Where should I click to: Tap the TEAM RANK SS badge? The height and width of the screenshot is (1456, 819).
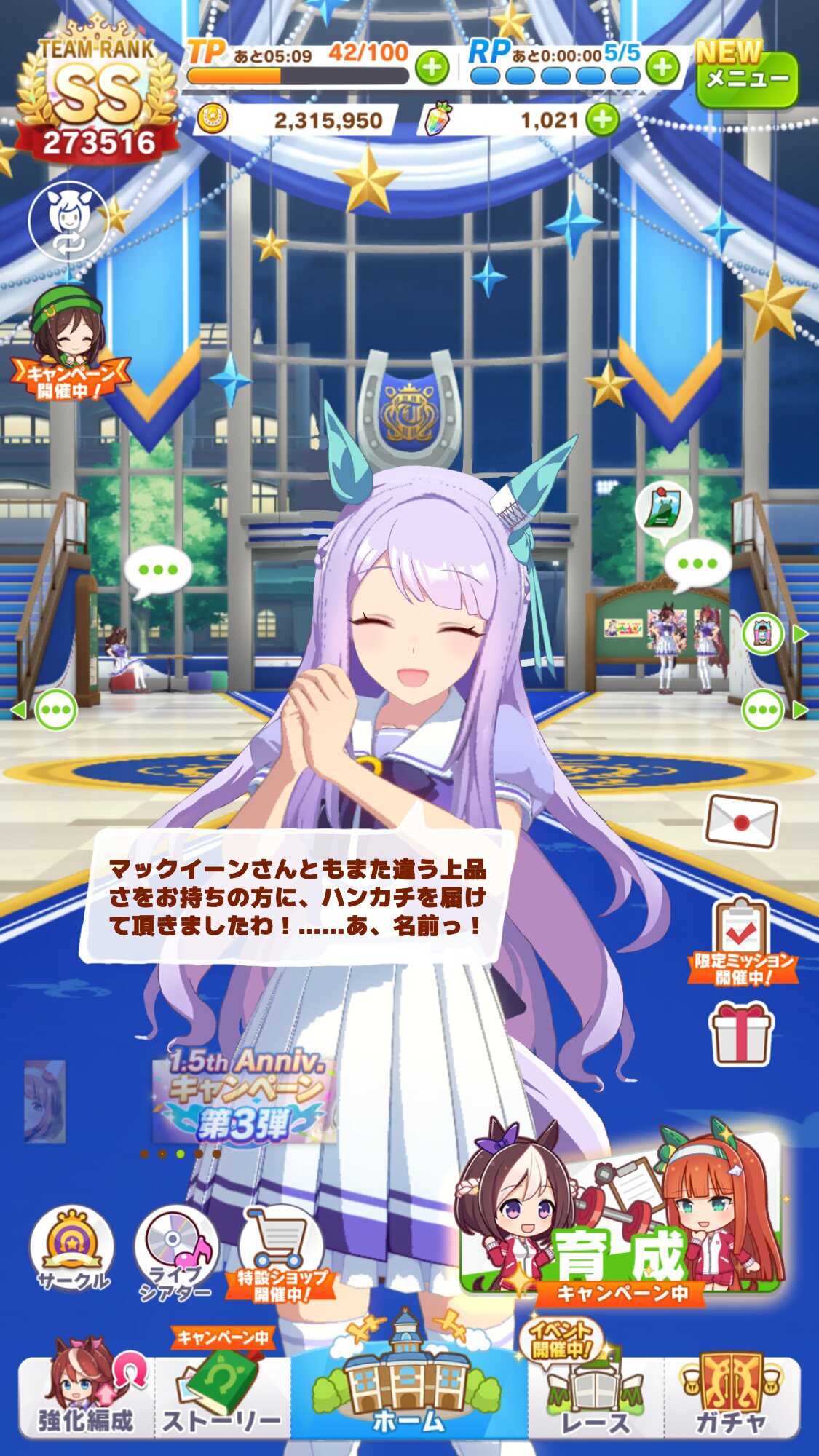tap(97, 91)
